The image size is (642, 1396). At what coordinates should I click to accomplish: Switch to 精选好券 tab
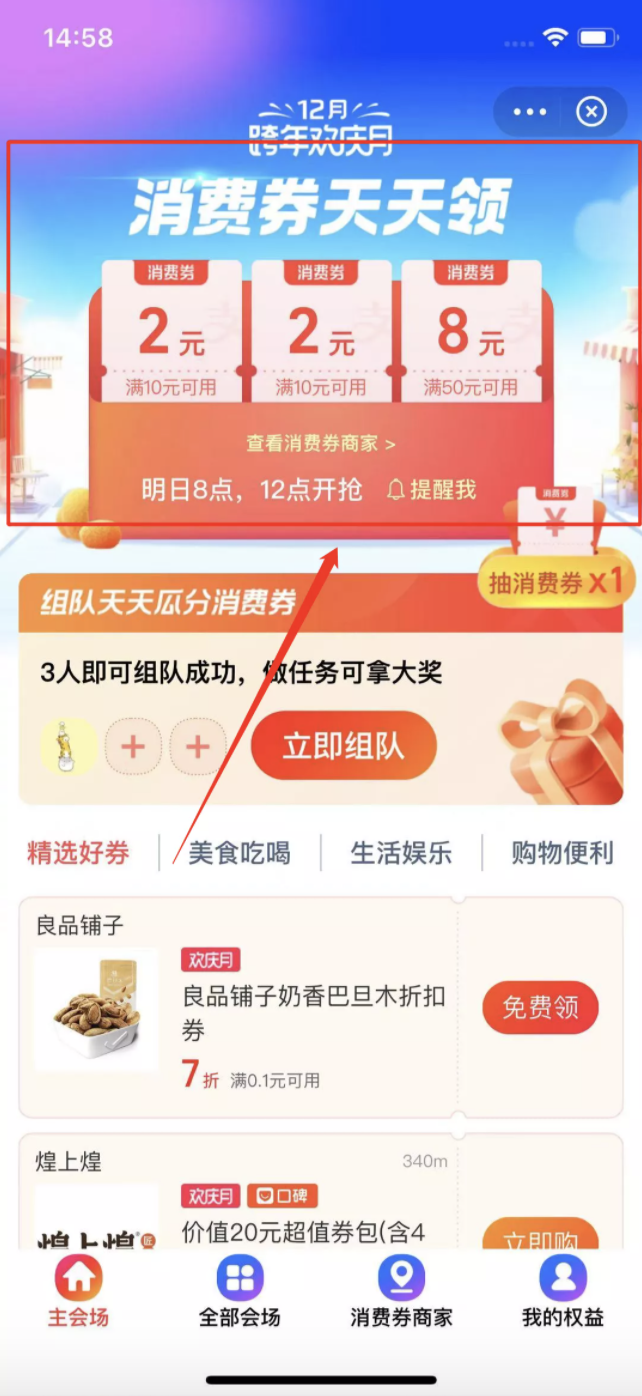pyautogui.click(x=78, y=853)
